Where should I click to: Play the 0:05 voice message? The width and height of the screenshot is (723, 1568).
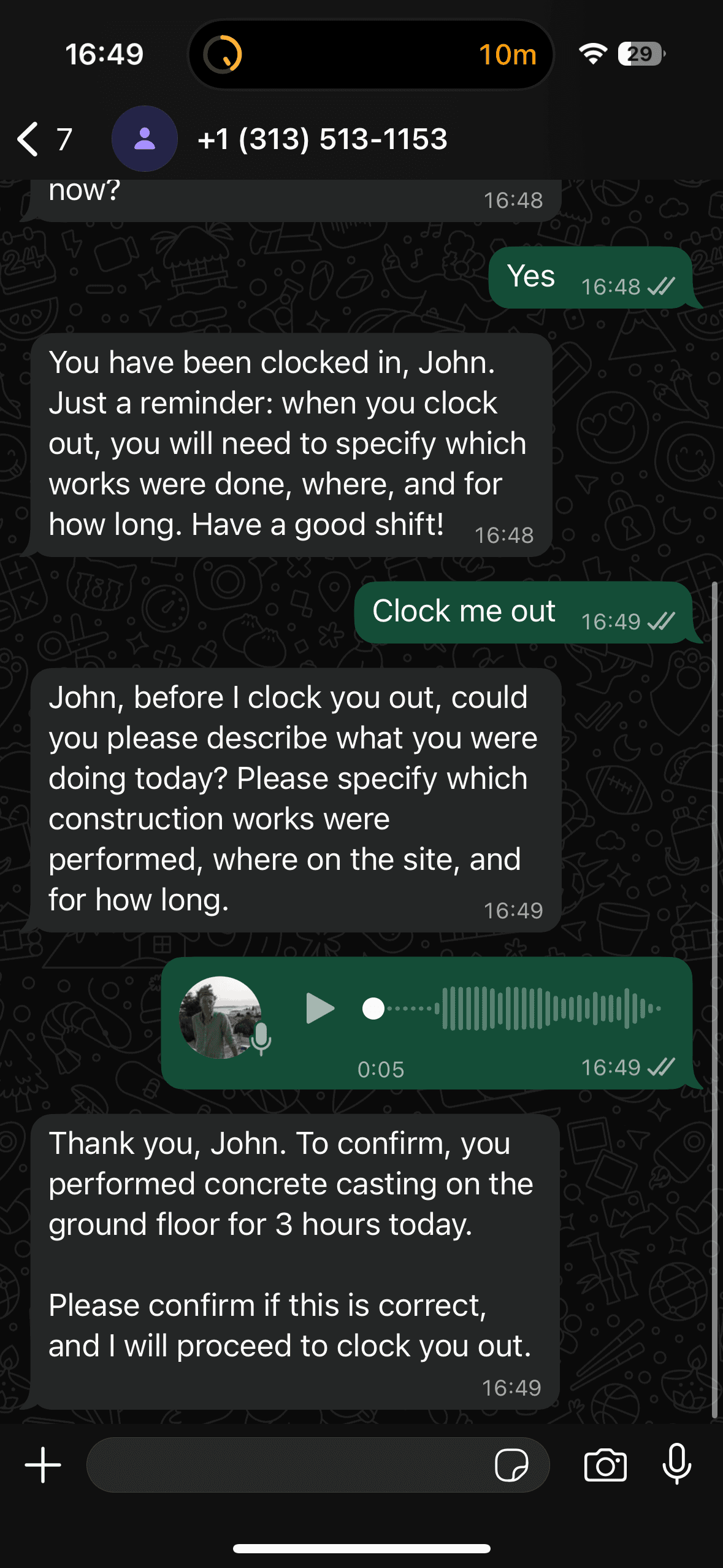(319, 1008)
